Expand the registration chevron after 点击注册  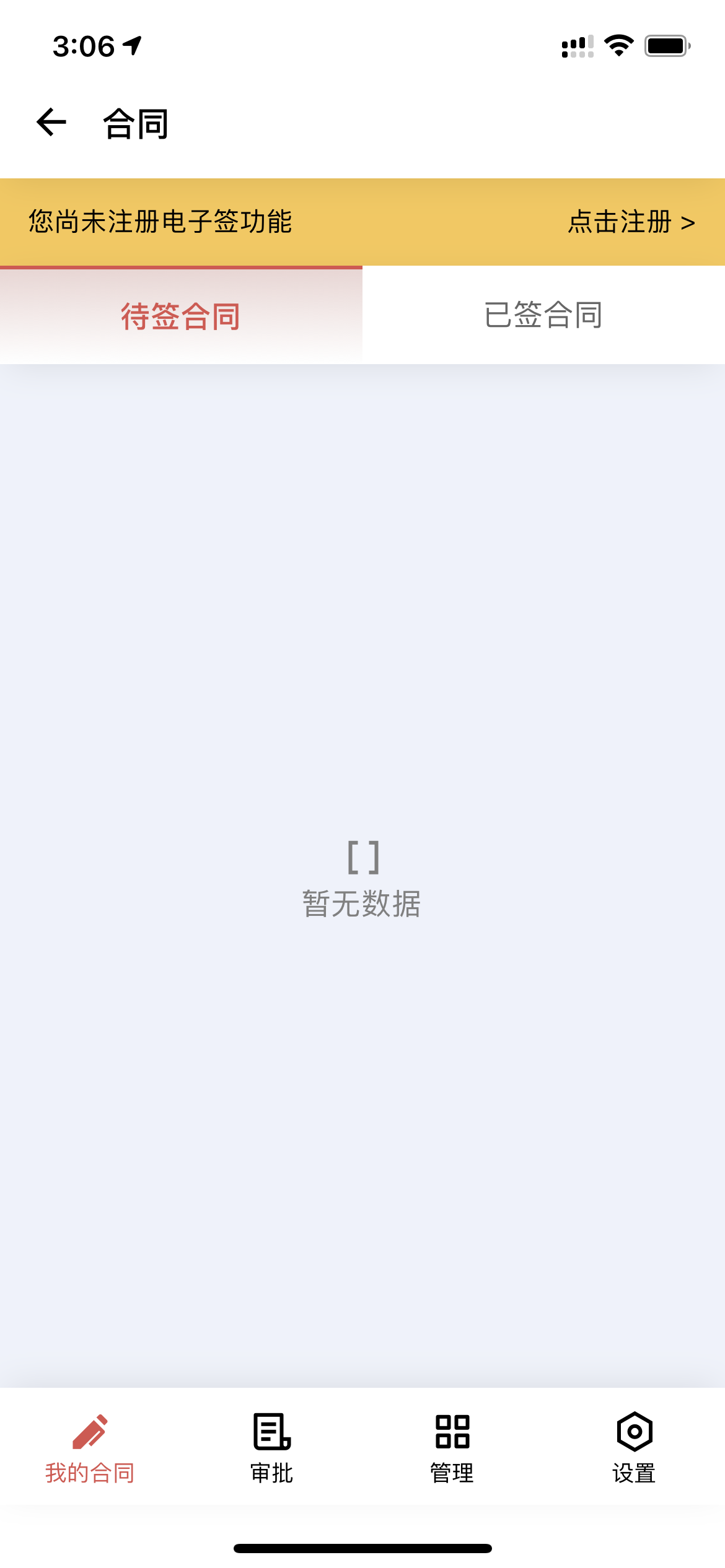tap(688, 221)
